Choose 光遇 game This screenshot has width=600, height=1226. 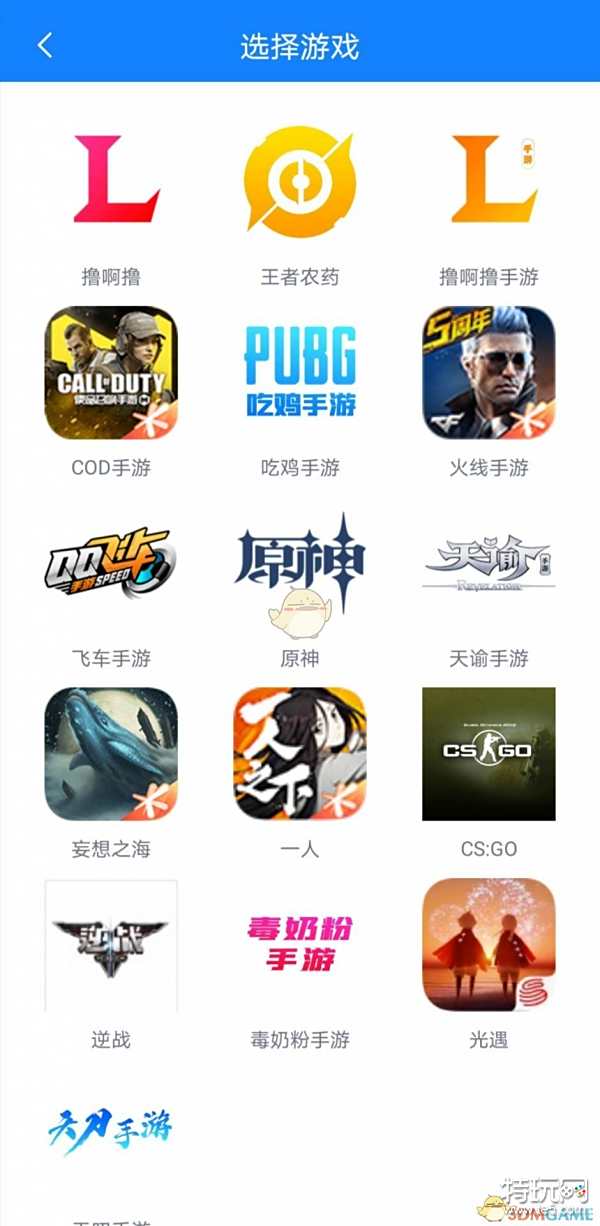(489, 945)
